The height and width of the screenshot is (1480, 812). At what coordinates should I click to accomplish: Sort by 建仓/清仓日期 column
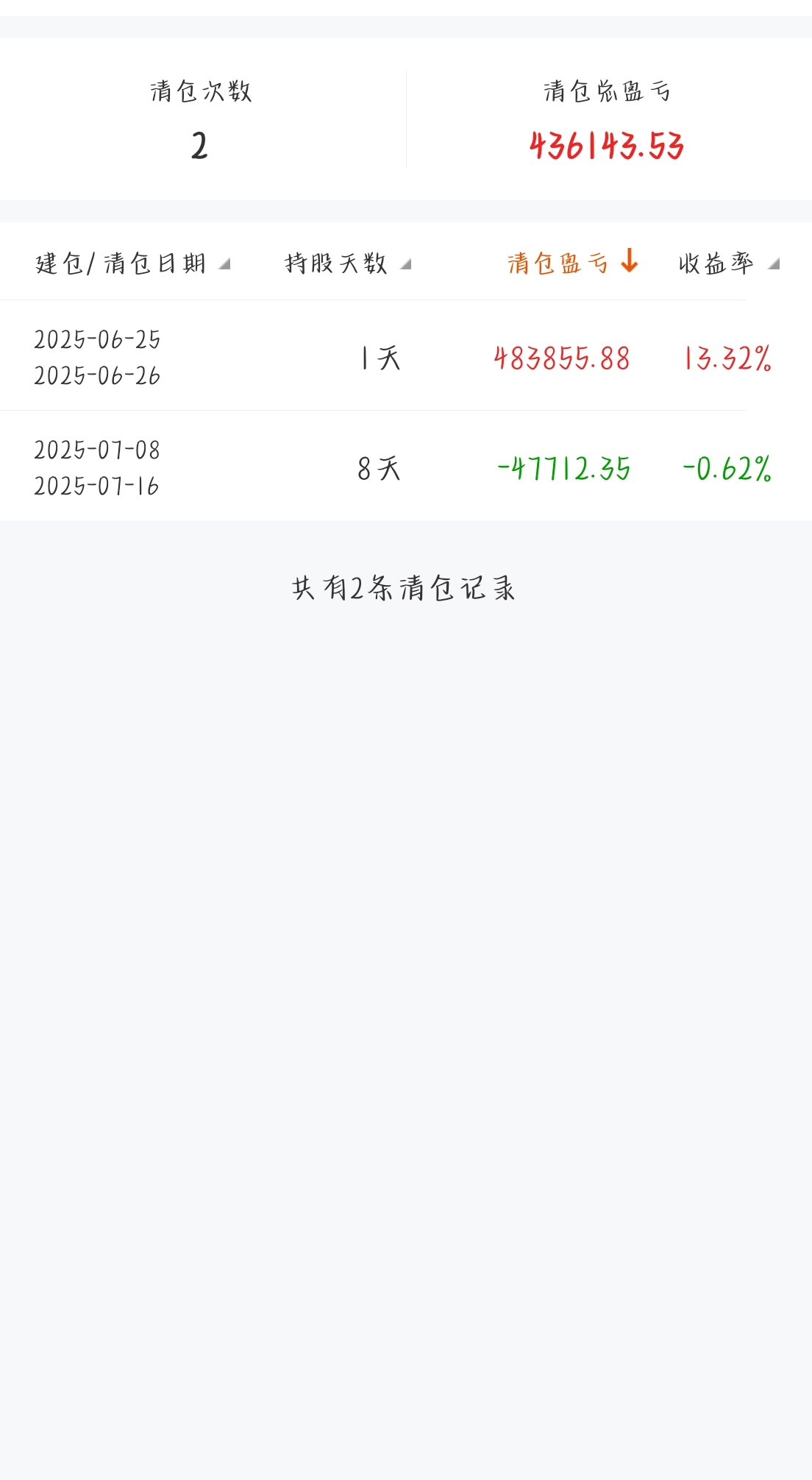[x=132, y=263]
